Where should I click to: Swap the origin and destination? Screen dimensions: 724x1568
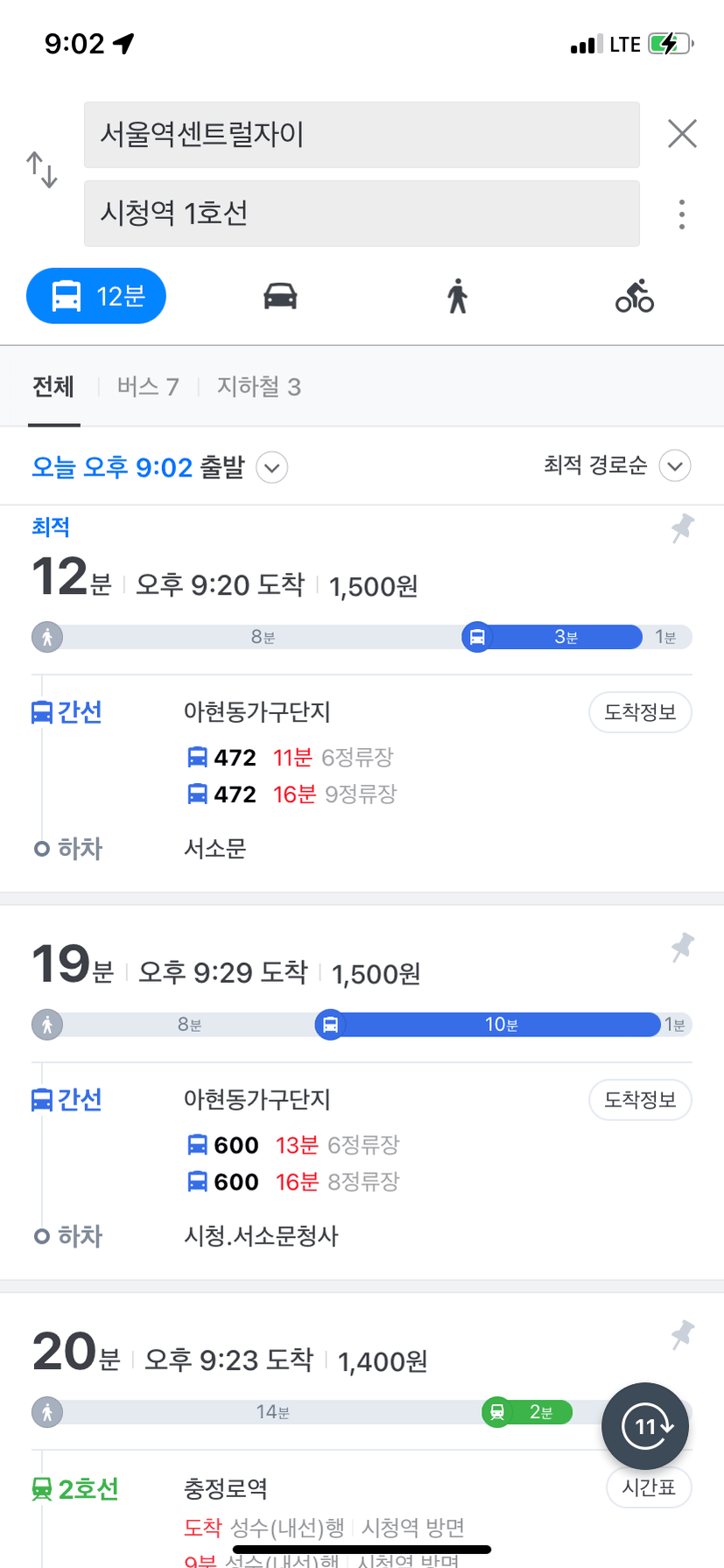pyautogui.click(x=41, y=170)
